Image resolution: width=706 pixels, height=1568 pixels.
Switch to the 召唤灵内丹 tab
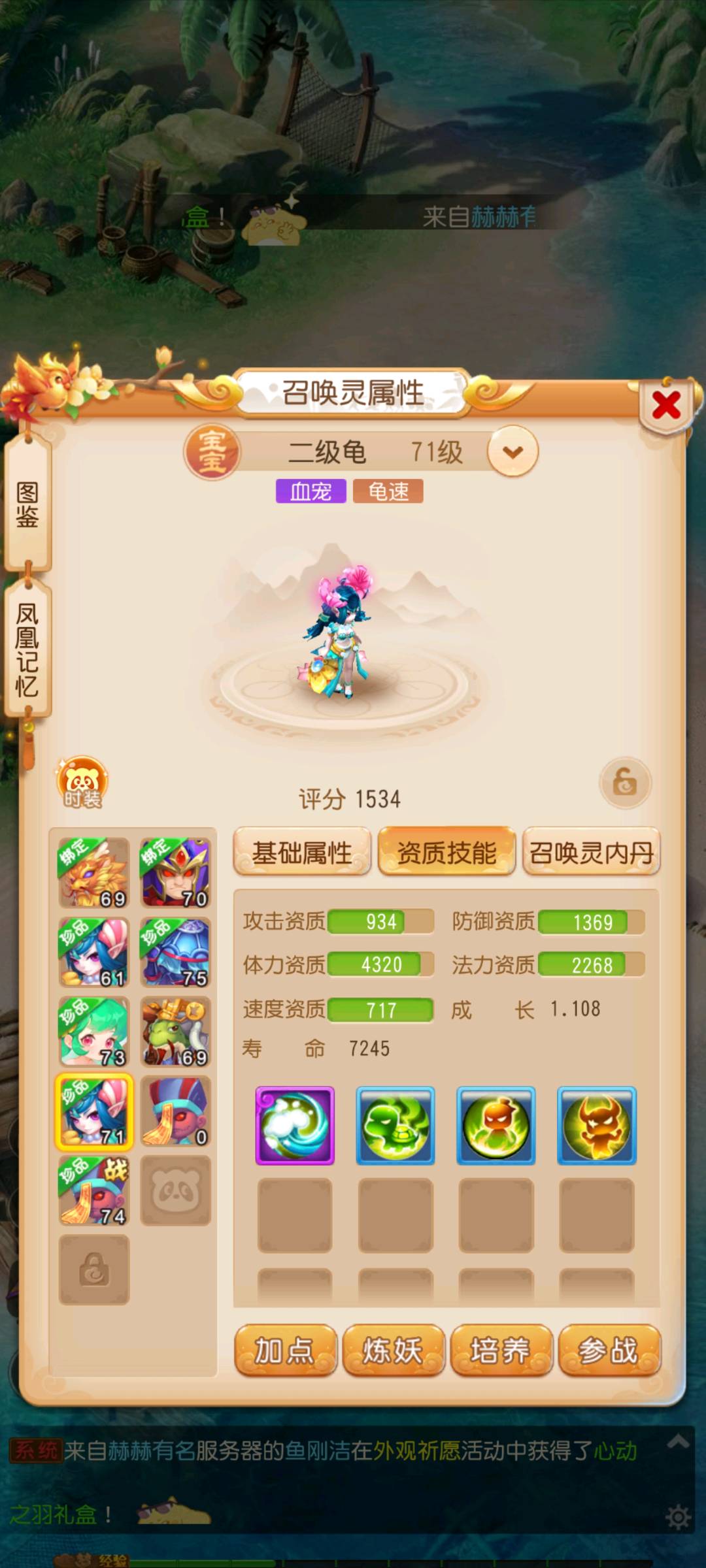point(591,853)
